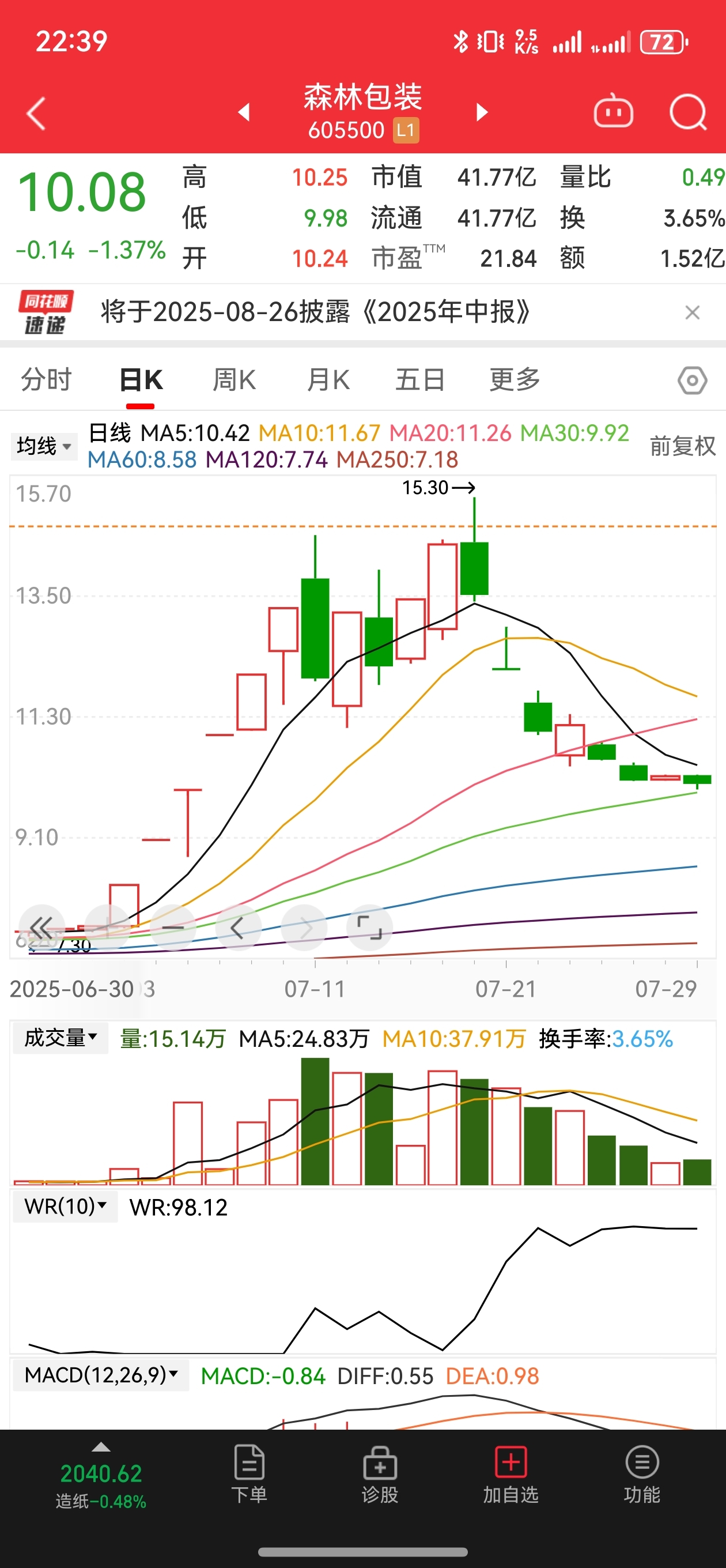Open the 更多 chart period options
The height and width of the screenshot is (1568, 726).
(x=515, y=380)
